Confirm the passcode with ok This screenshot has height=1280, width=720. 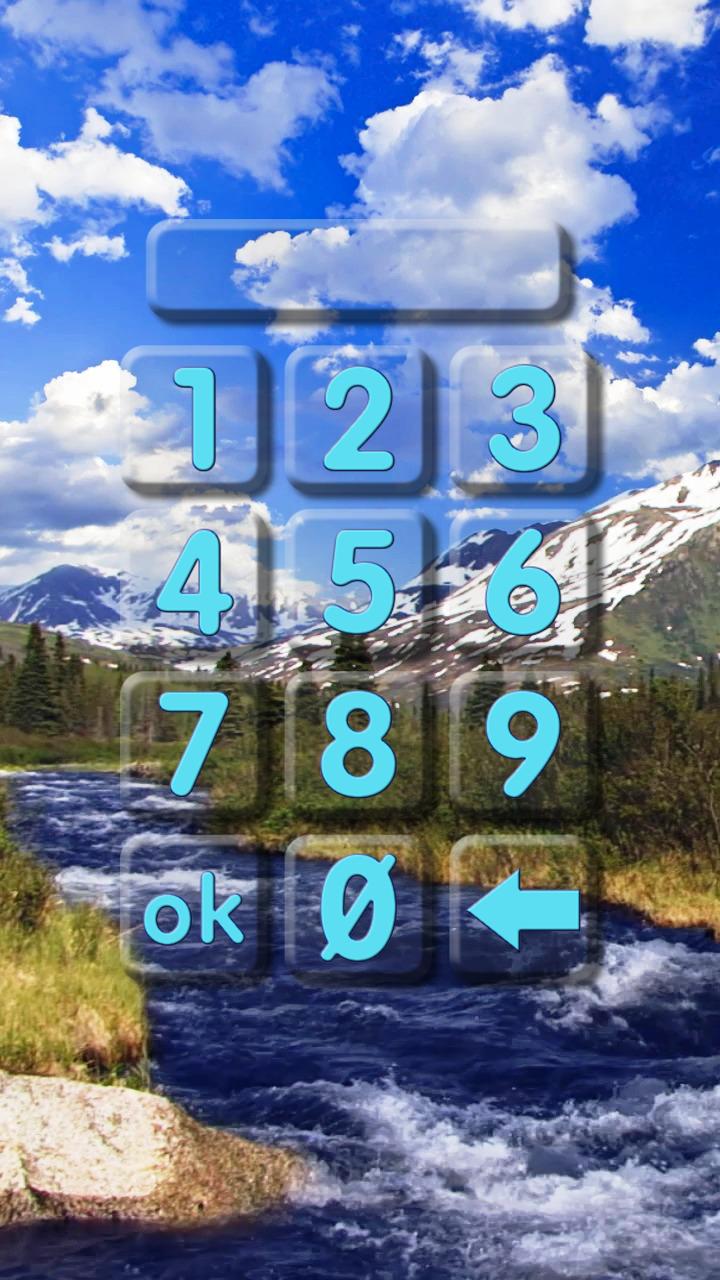tap(194, 910)
